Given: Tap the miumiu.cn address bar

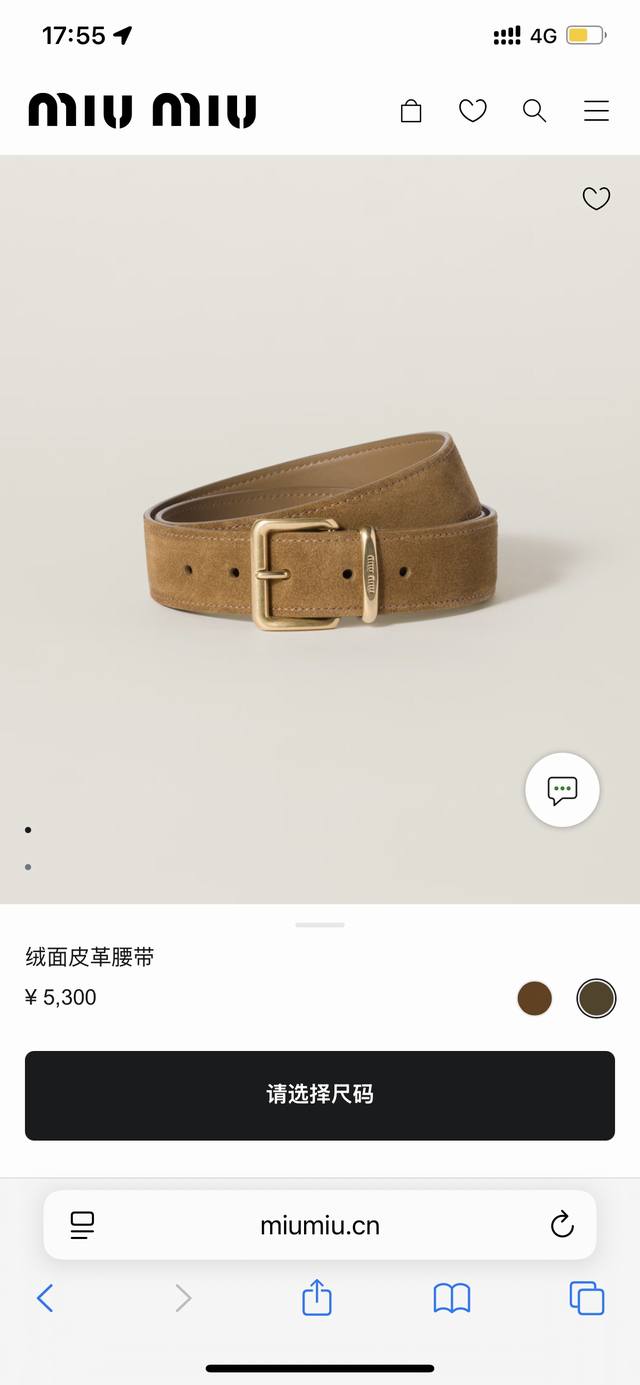Looking at the screenshot, I should 320,1225.
